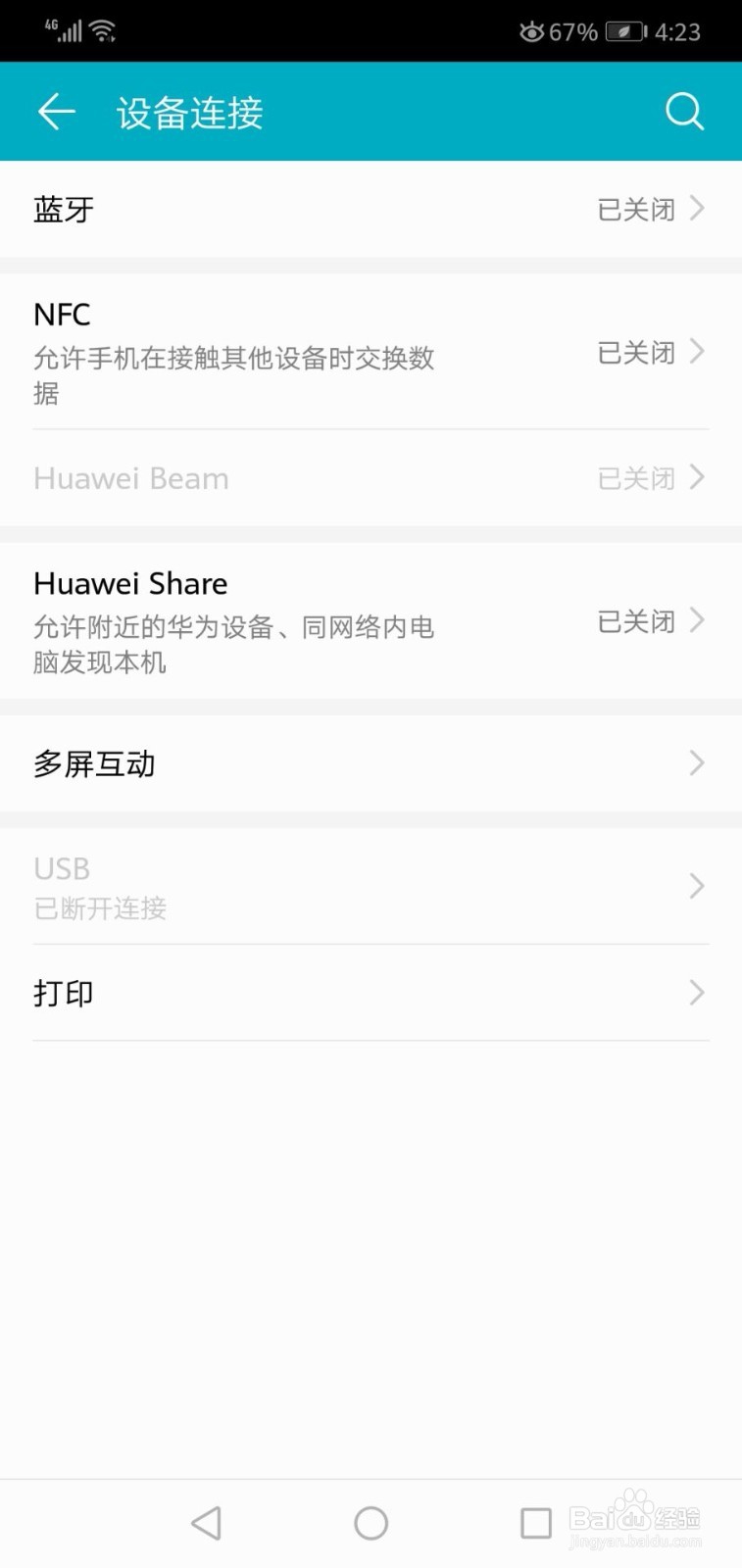The width and height of the screenshot is (742, 1568).
Task: Tap the back triangle navigation key
Action: pyautogui.click(x=206, y=1523)
